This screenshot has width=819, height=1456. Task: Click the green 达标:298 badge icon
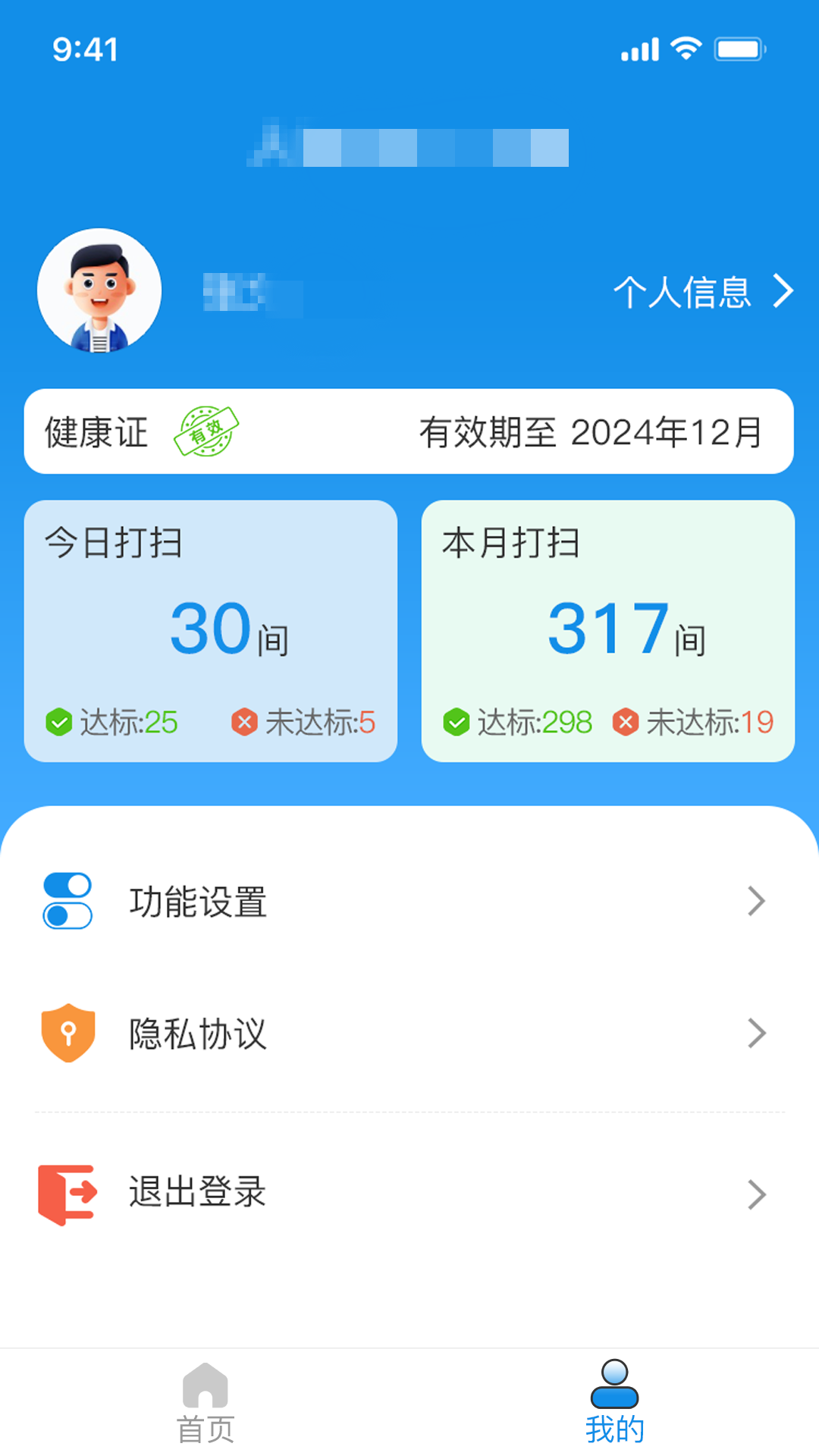pyautogui.click(x=457, y=722)
